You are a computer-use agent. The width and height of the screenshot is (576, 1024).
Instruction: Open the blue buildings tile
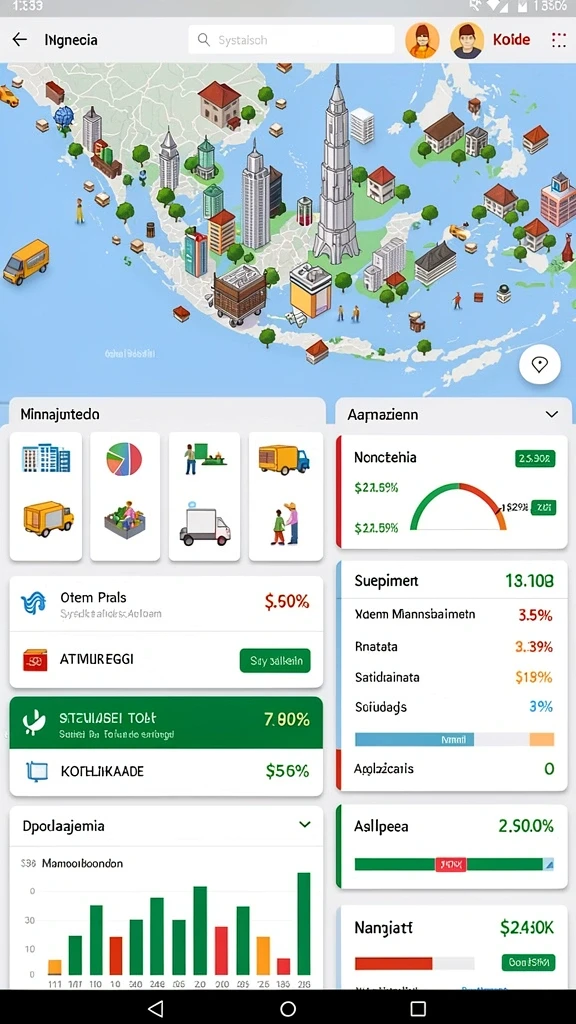tap(46, 458)
